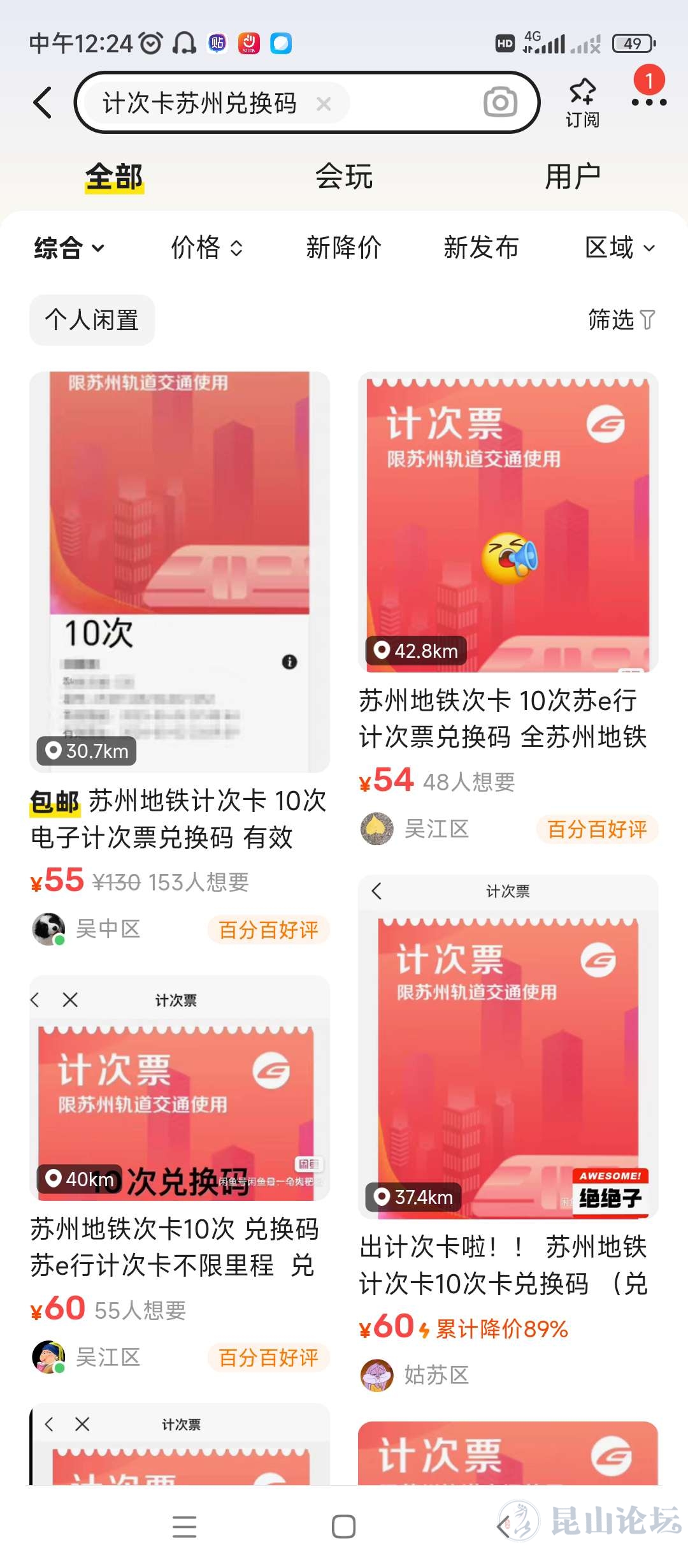Go back using the top-left arrow

click(x=42, y=103)
